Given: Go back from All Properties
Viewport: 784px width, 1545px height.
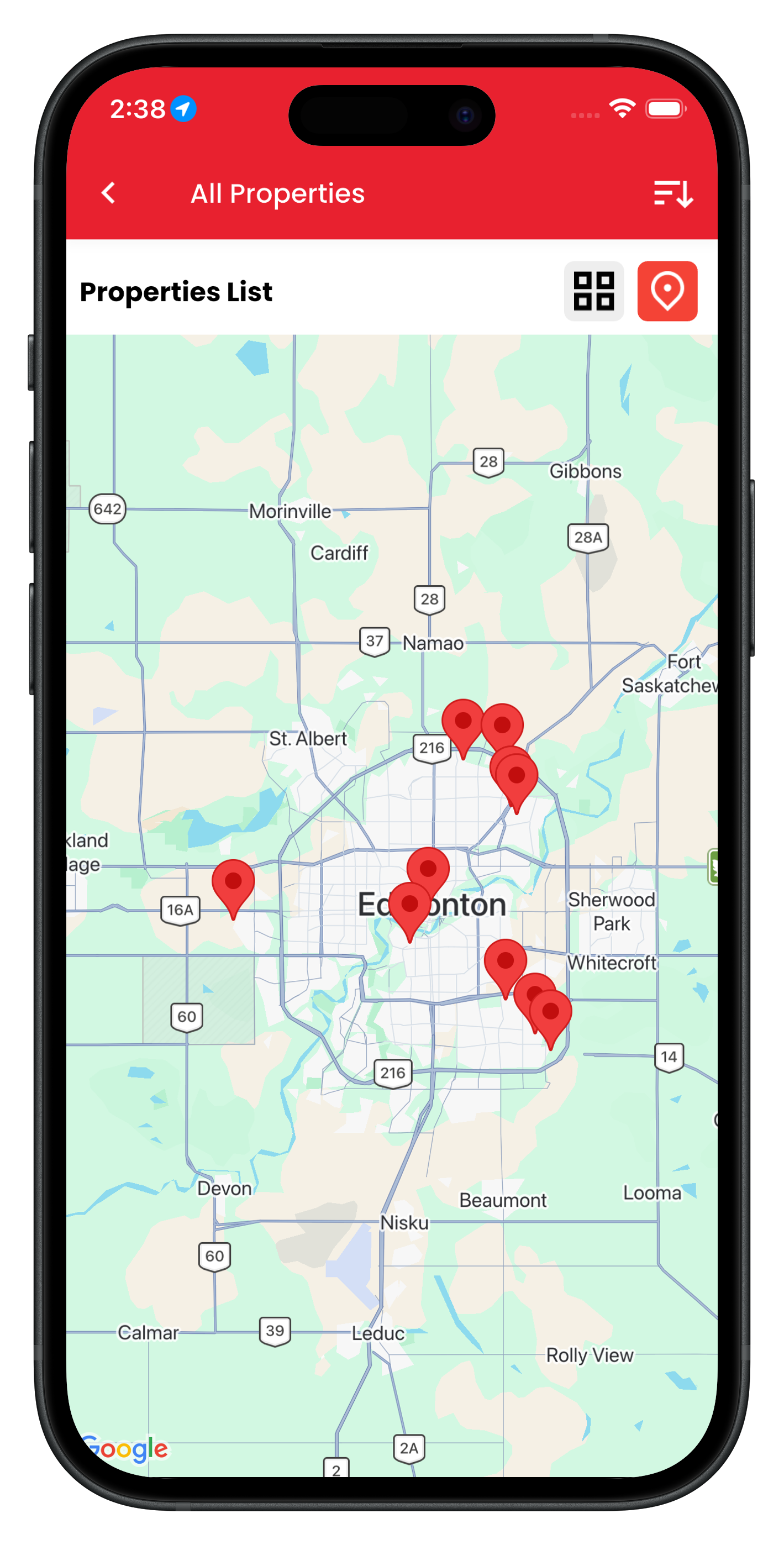Looking at the screenshot, I should [109, 193].
